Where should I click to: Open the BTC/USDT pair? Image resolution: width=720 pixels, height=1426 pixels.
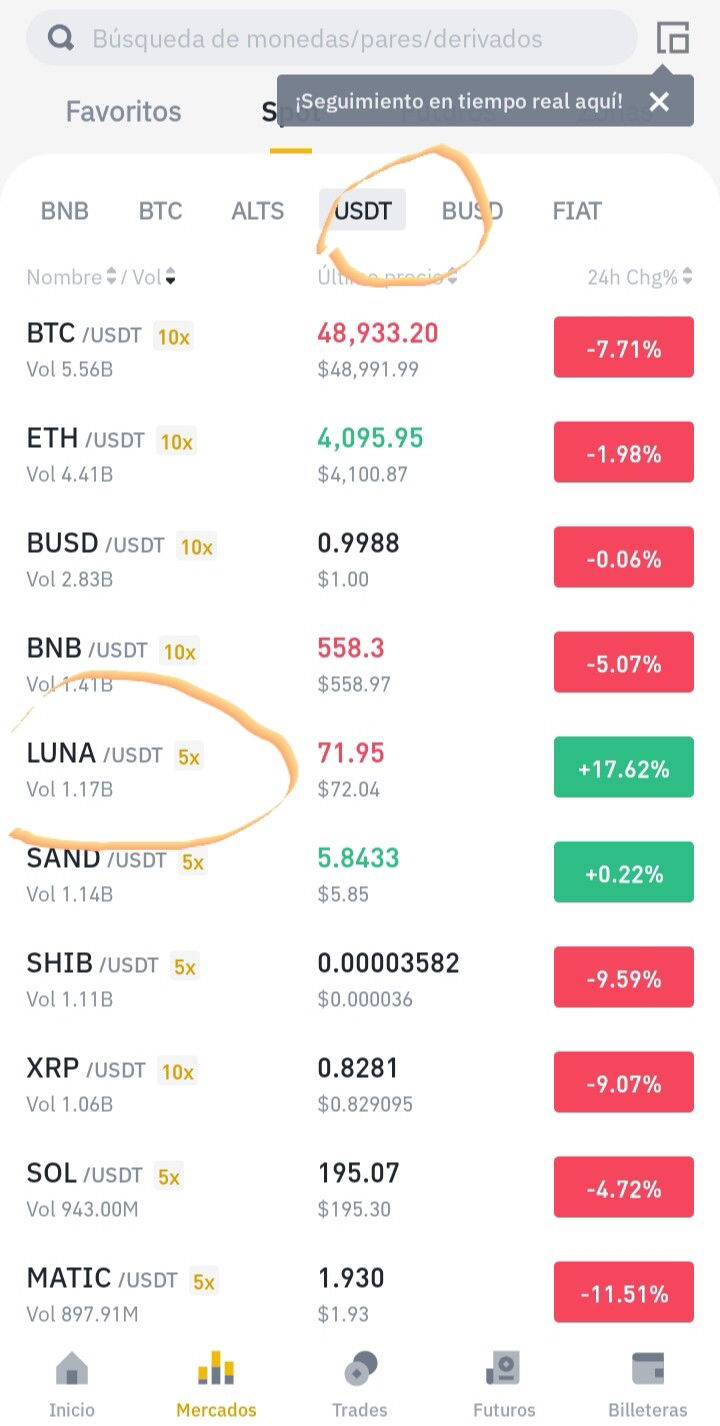click(x=360, y=349)
